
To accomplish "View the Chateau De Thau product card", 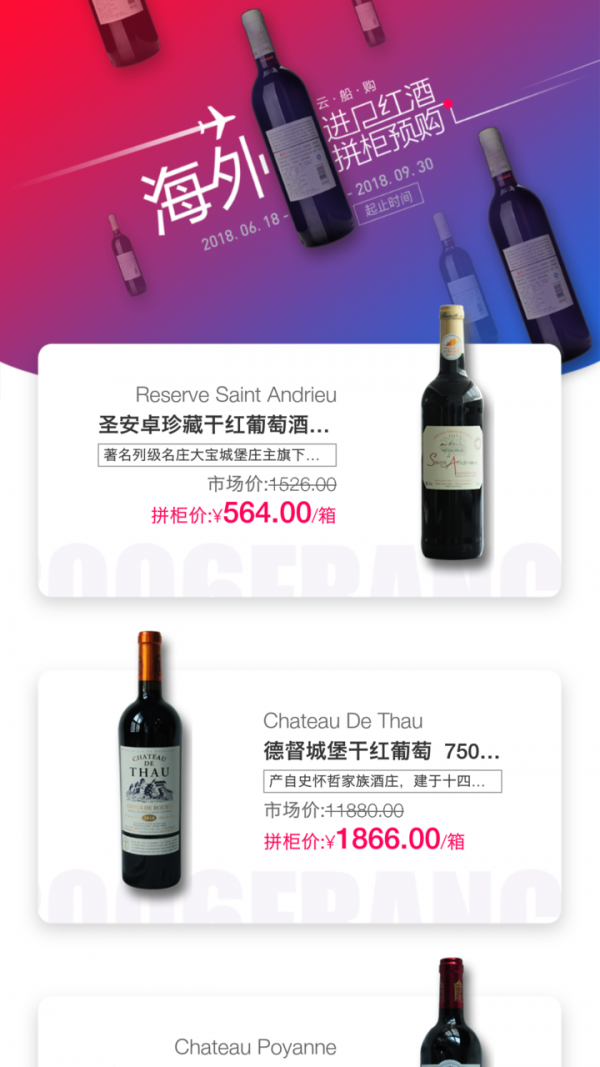I will (x=299, y=796).
